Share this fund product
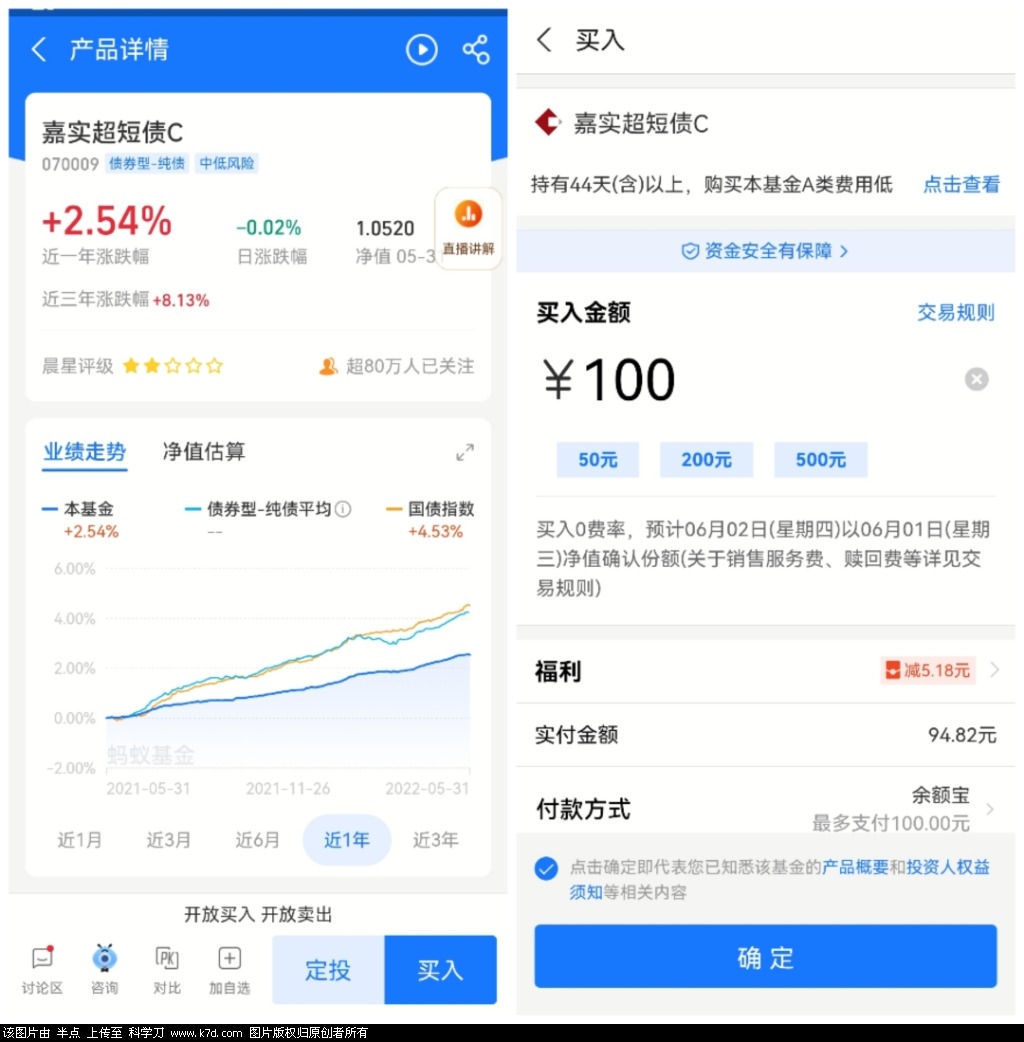This screenshot has width=1024, height=1042. [x=476, y=49]
